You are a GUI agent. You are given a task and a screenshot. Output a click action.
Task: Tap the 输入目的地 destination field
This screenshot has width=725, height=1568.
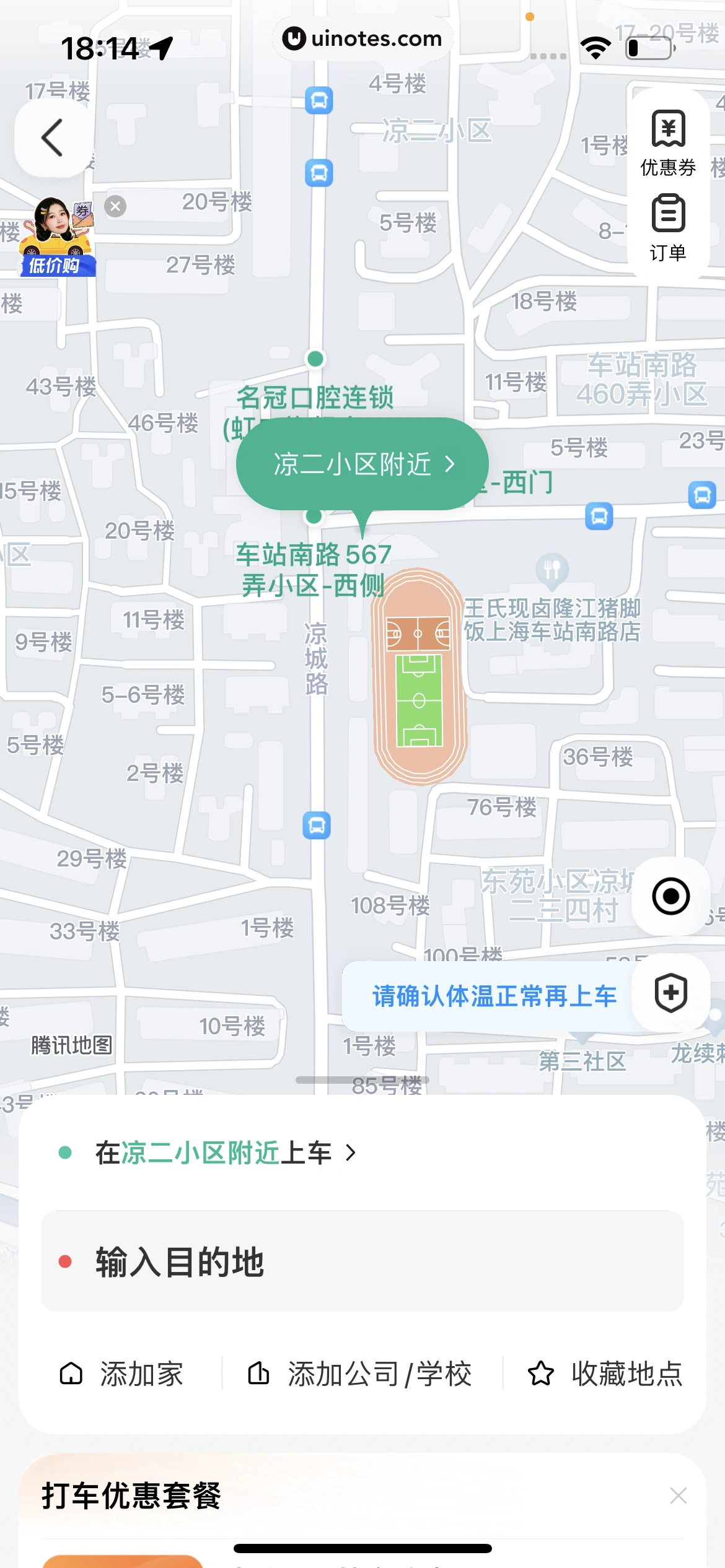point(362,1261)
